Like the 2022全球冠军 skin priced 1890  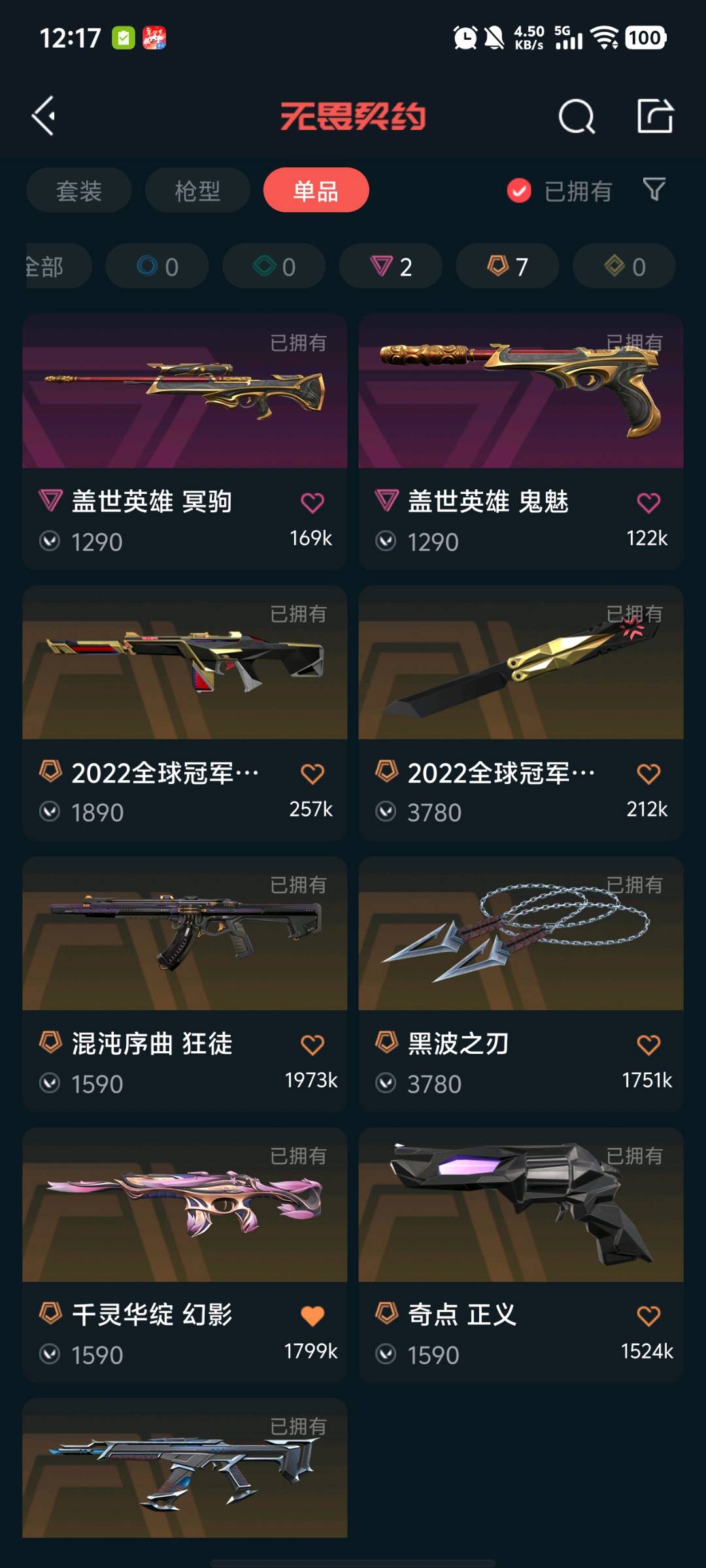[312, 774]
